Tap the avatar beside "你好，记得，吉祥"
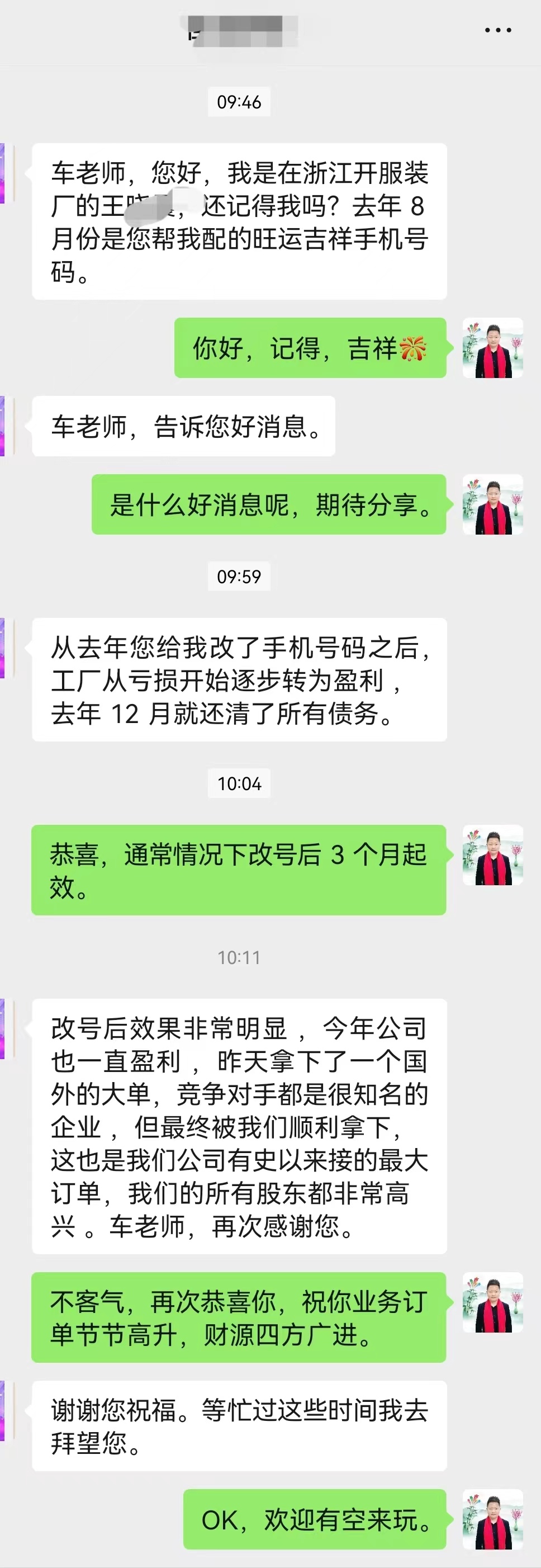 click(x=492, y=348)
